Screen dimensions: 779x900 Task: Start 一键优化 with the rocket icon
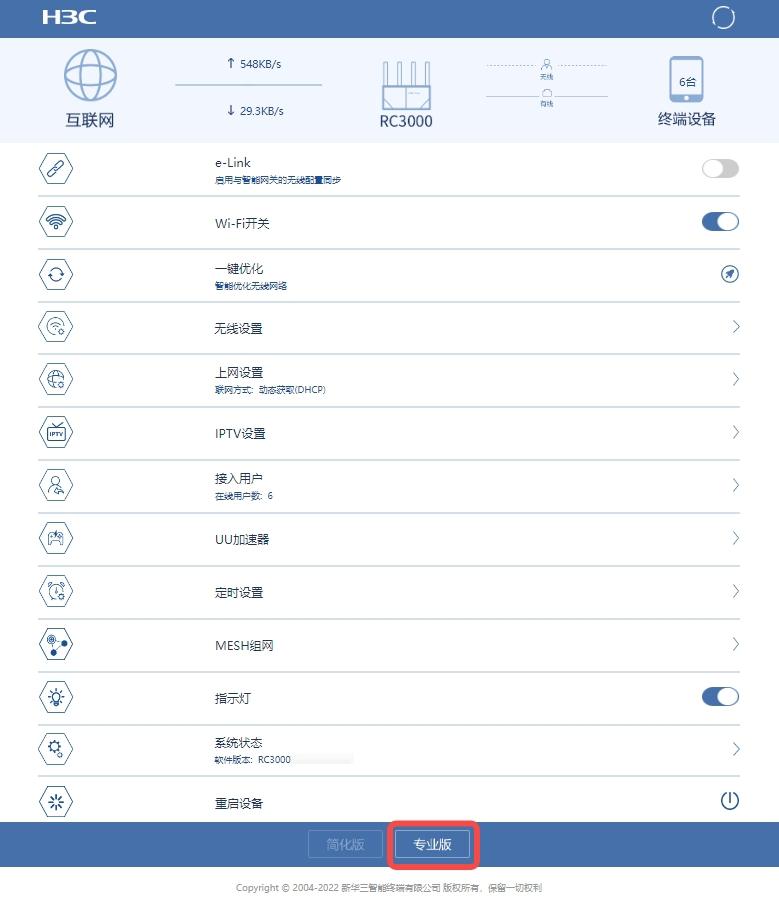730,274
